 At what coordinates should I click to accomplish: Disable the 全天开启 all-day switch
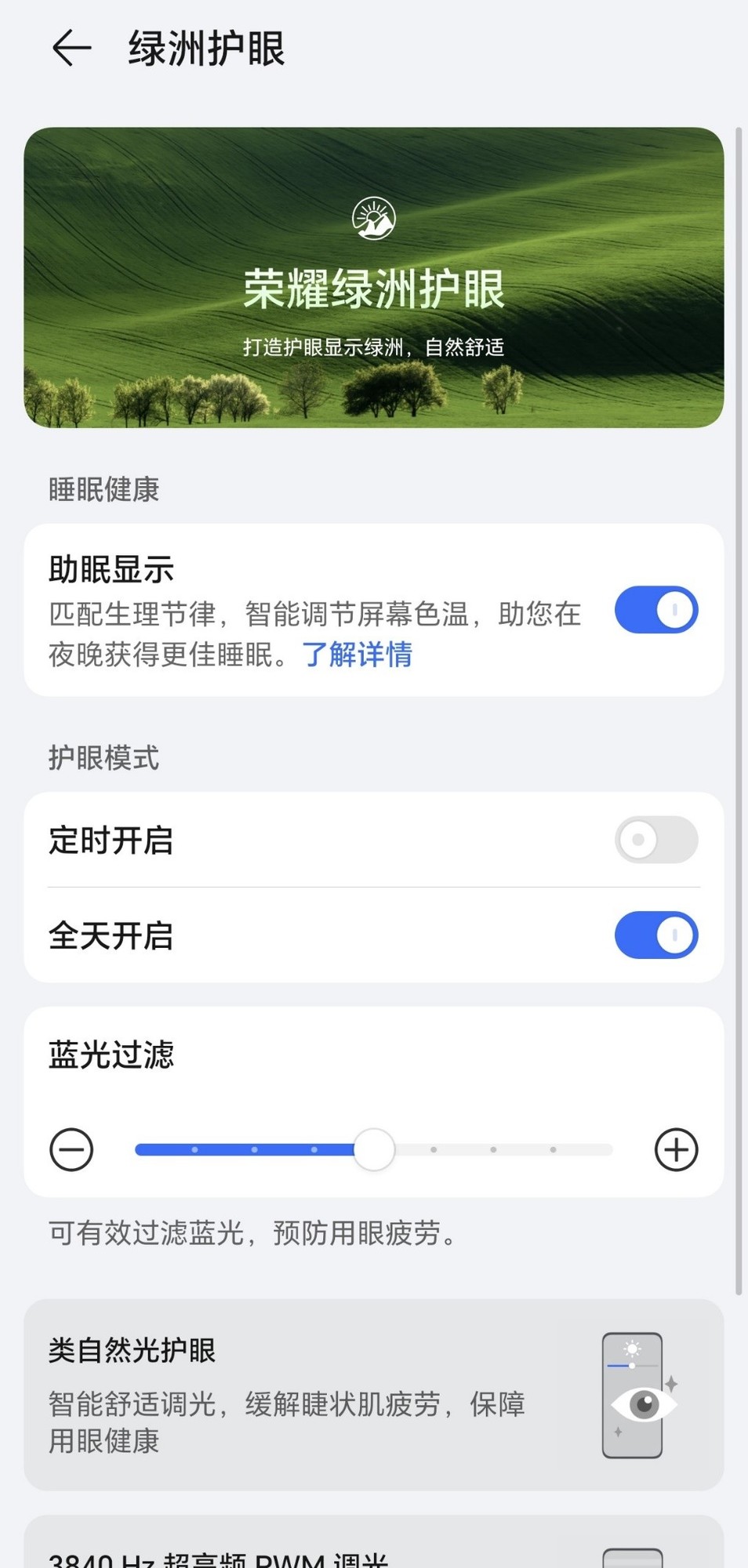click(655, 935)
